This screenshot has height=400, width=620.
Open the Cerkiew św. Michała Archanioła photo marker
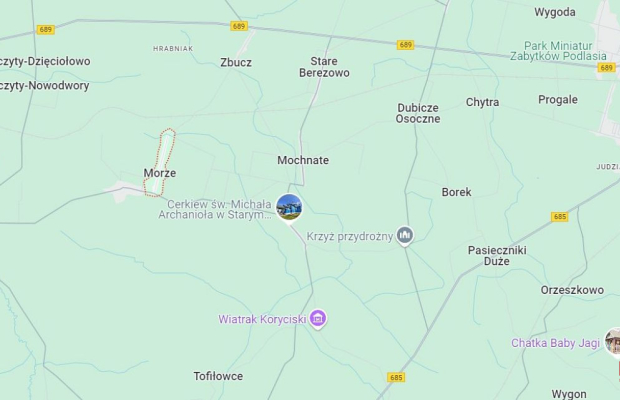click(289, 207)
